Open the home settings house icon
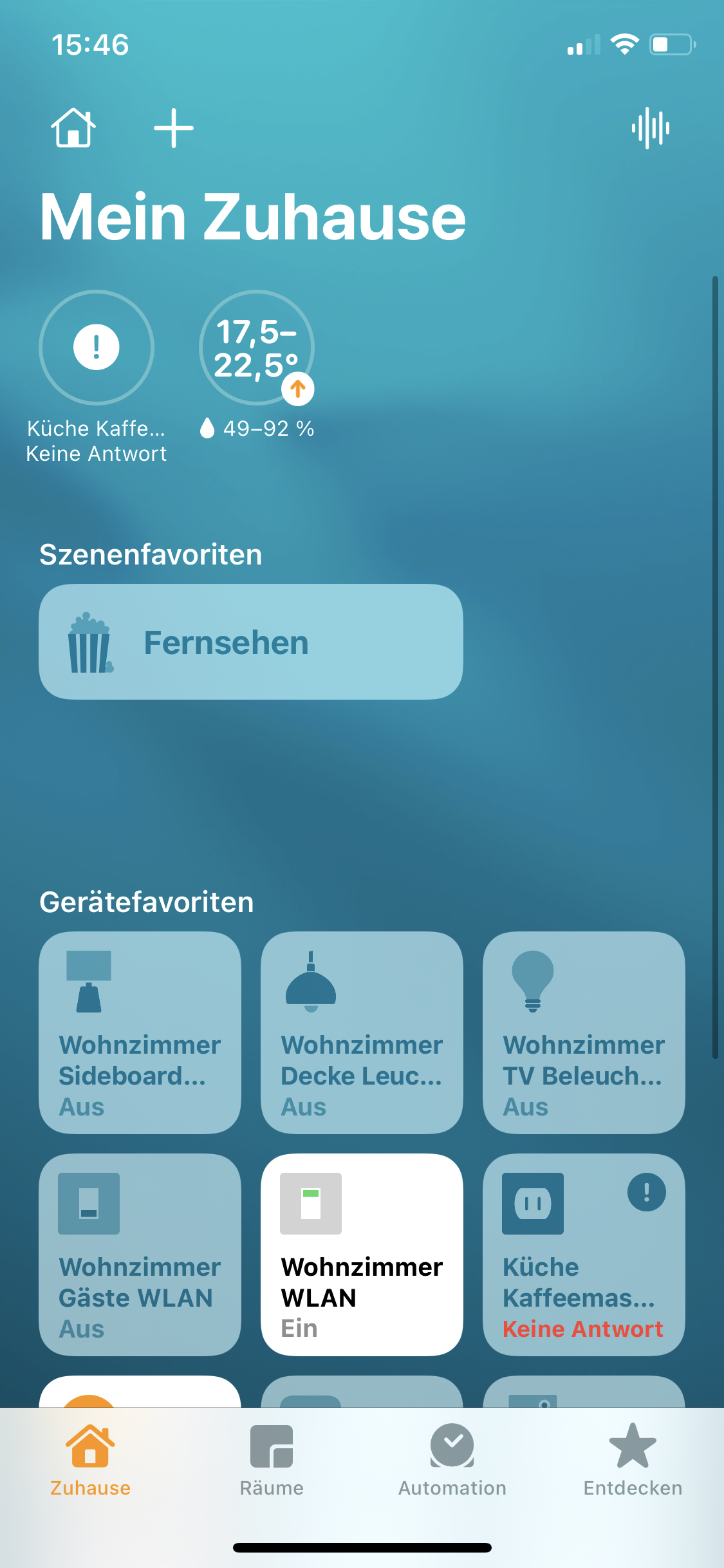 tap(73, 128)
